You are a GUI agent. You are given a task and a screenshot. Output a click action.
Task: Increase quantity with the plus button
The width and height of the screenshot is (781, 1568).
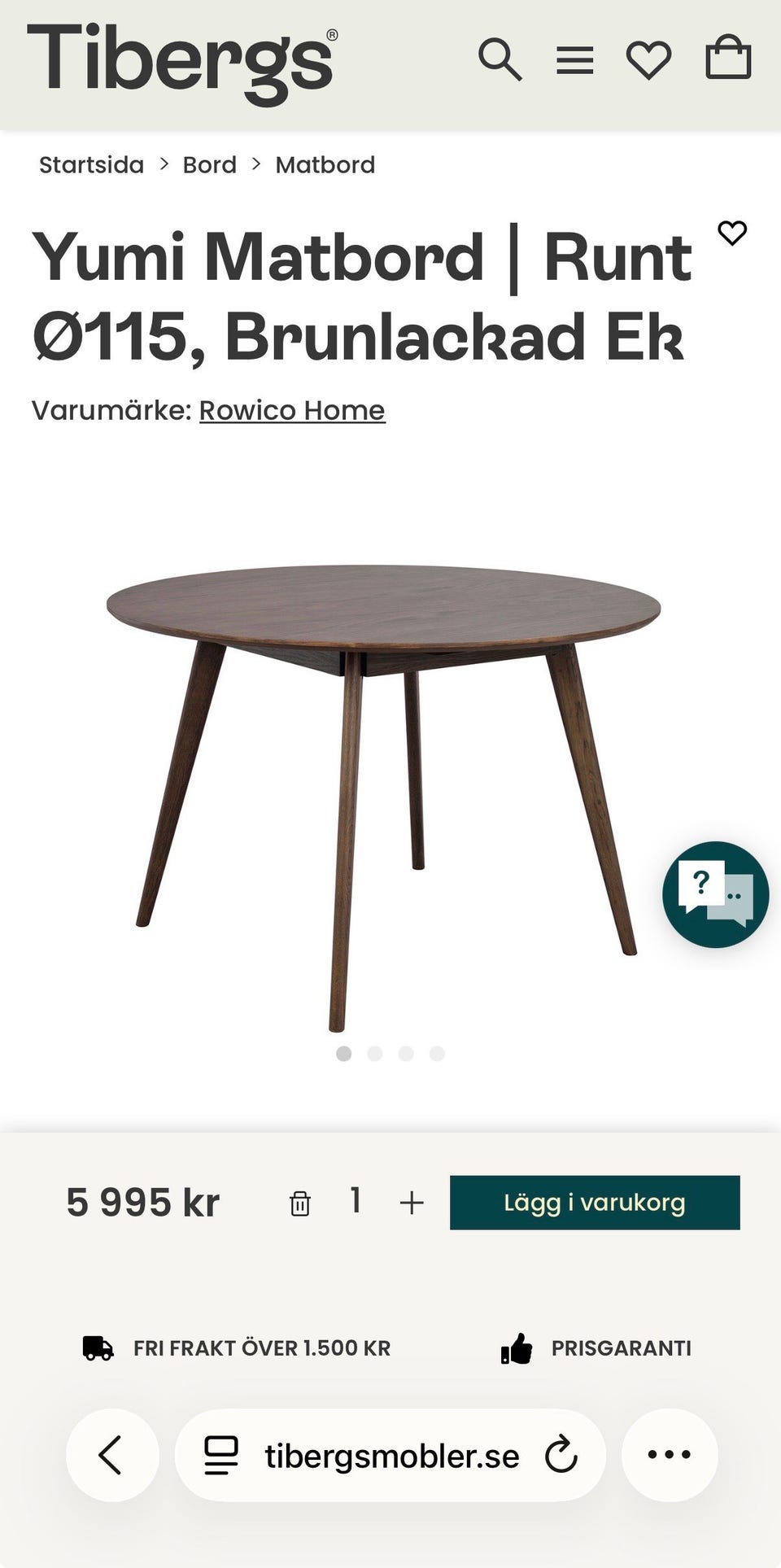pos(411,1202)
